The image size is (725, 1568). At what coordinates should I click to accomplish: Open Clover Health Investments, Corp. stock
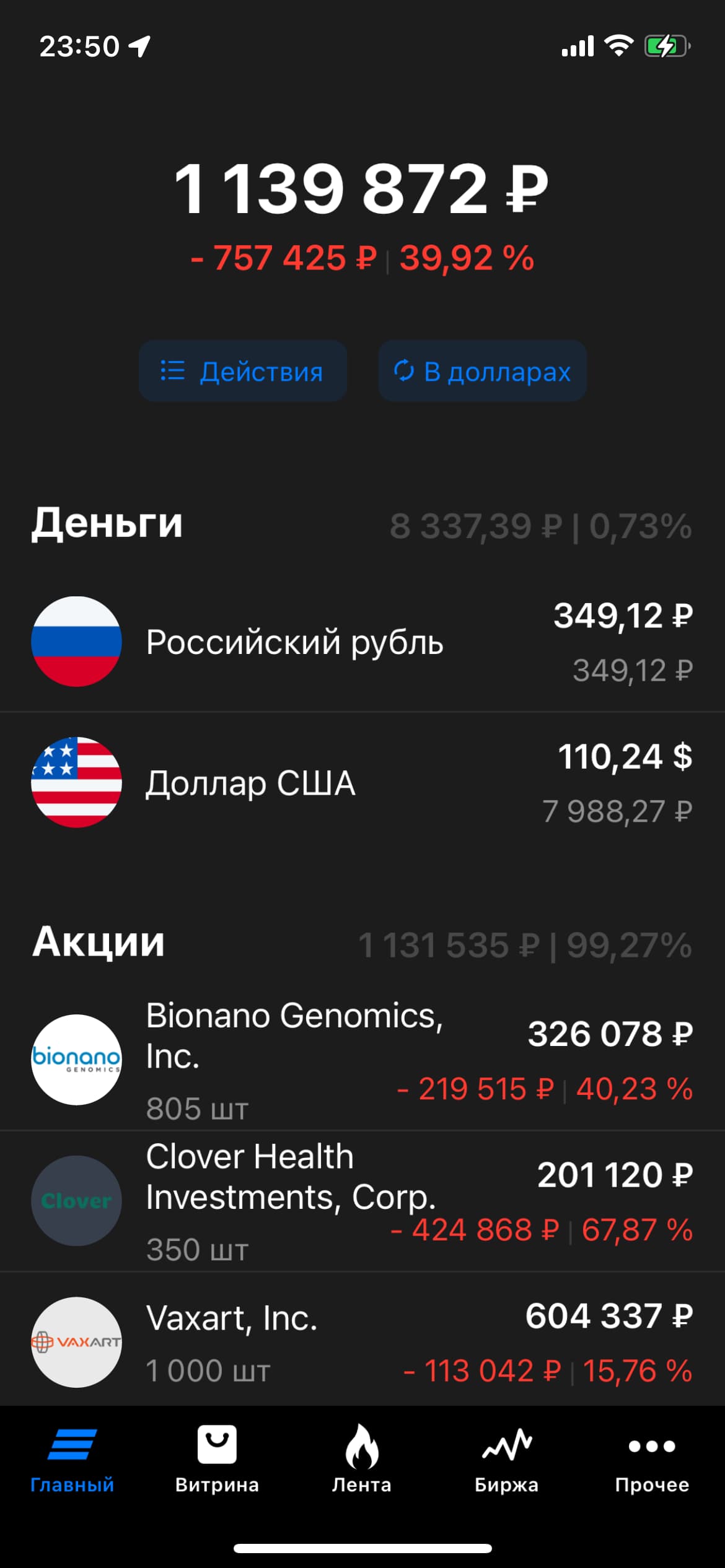pos(362,1201)
